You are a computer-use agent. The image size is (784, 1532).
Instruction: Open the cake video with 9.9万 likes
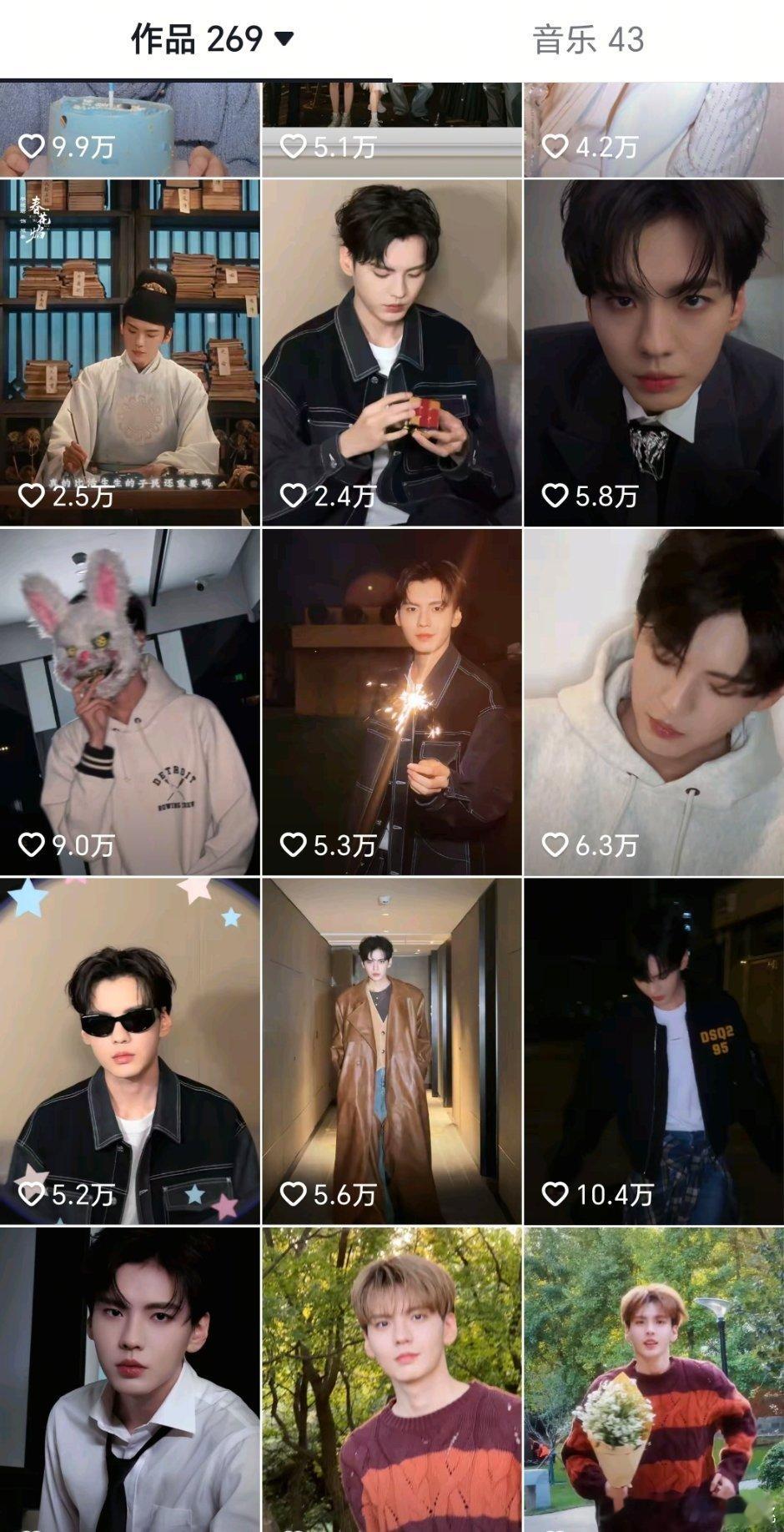coord(129,129)
